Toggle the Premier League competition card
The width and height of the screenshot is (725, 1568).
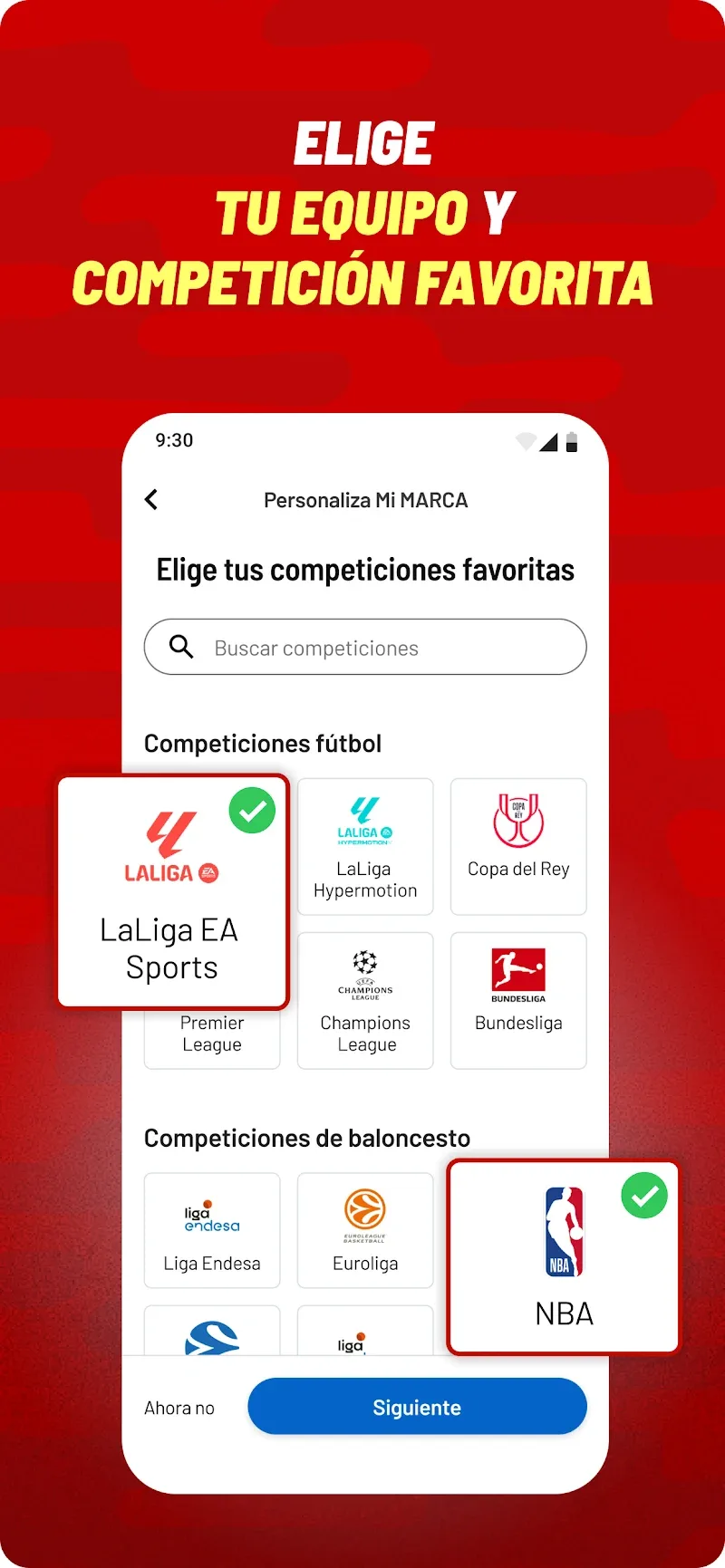point(211,1033)
